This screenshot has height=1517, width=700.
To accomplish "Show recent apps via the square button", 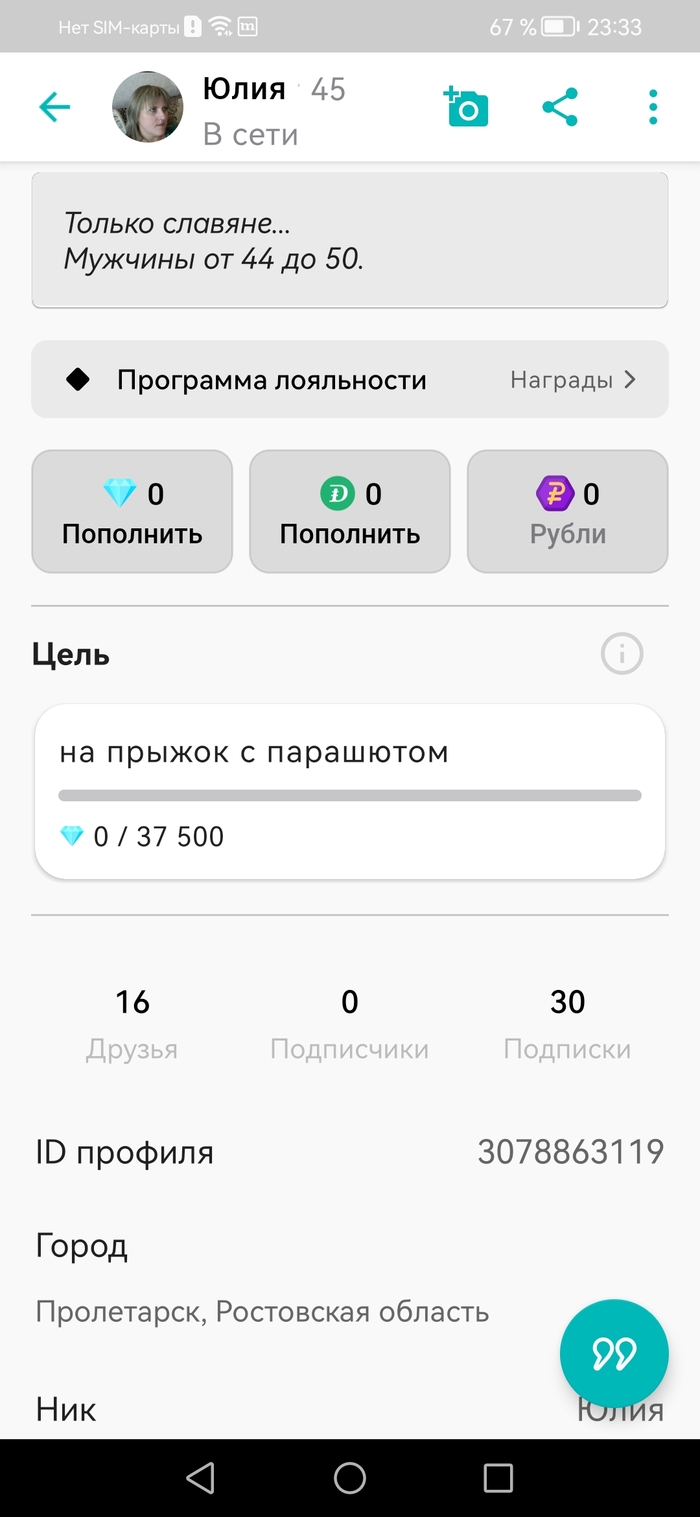I will 497,1478.
